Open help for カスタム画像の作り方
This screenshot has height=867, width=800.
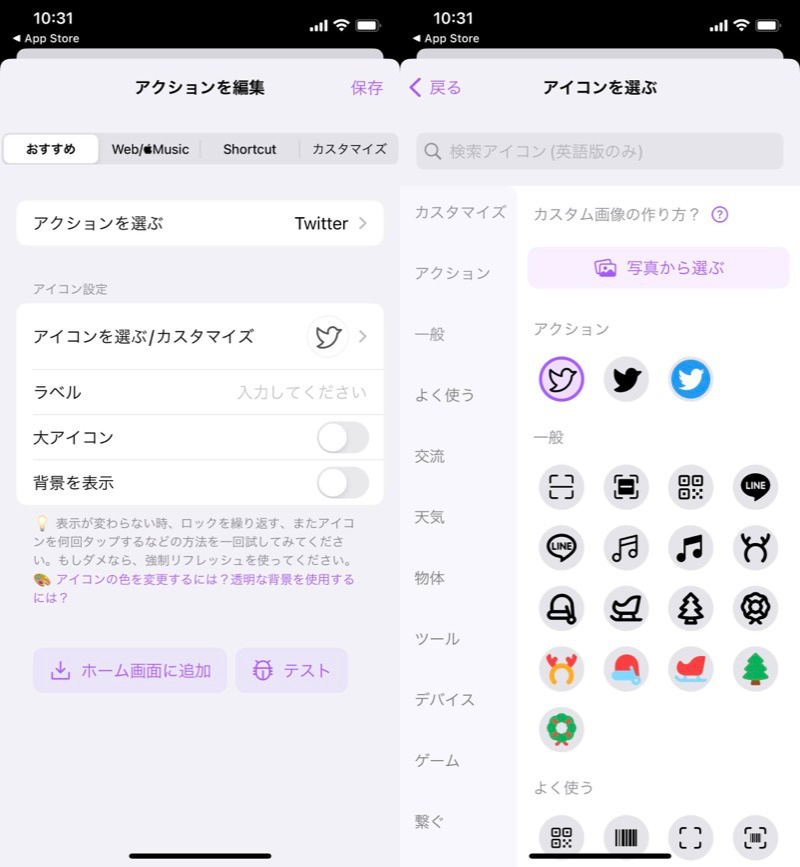pyautogui.click(x=719, y=214)
